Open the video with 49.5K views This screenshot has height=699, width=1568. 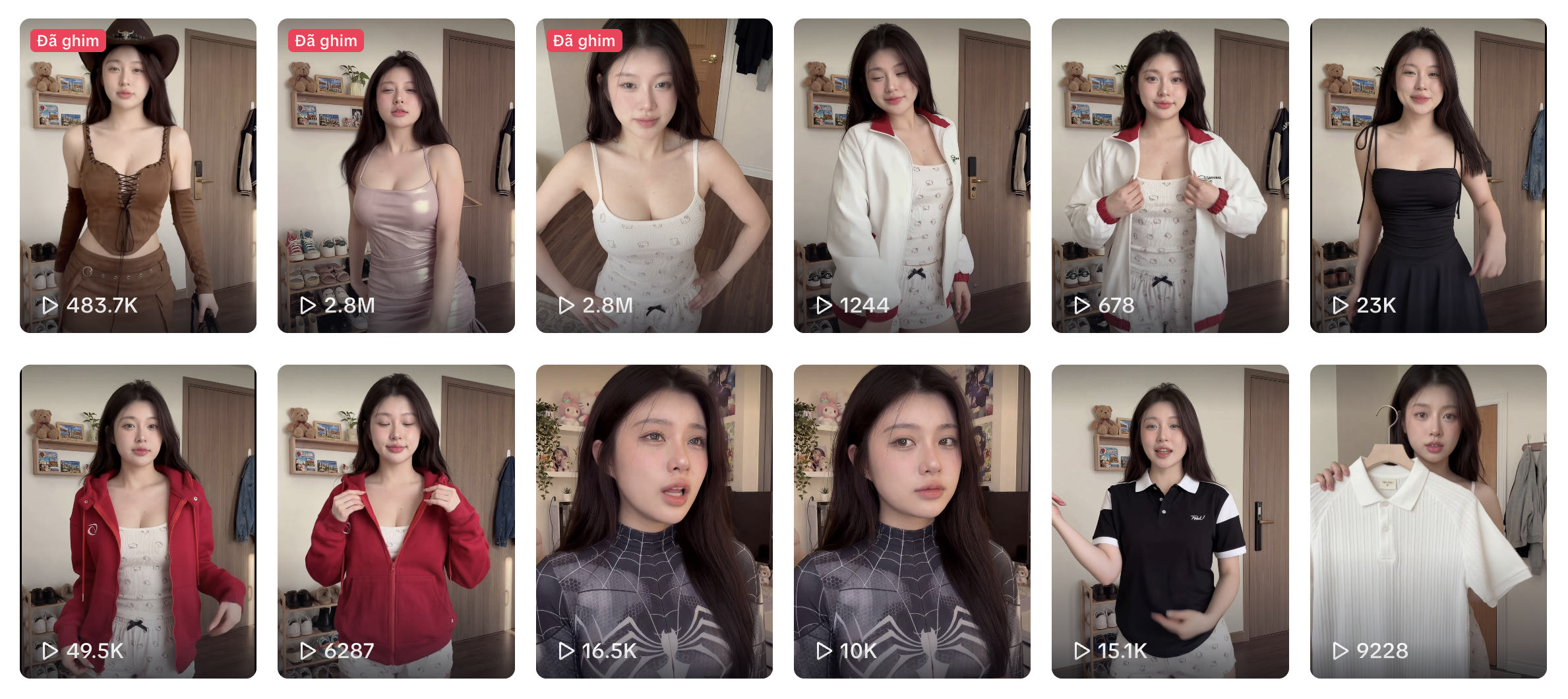(138, 521)
